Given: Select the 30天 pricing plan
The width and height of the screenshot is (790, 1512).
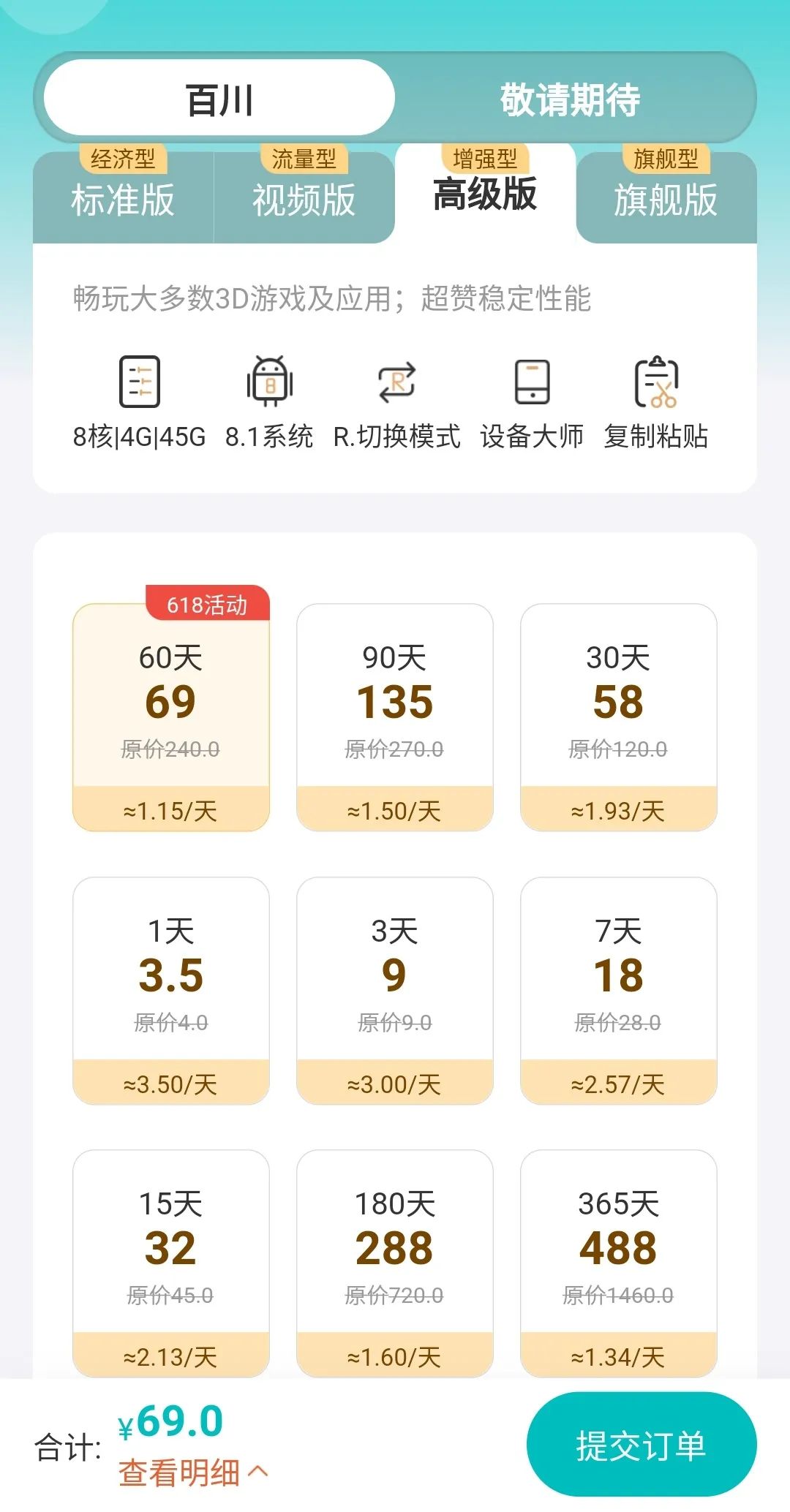Looking at the screenshot, I should [x=618, y=717].
